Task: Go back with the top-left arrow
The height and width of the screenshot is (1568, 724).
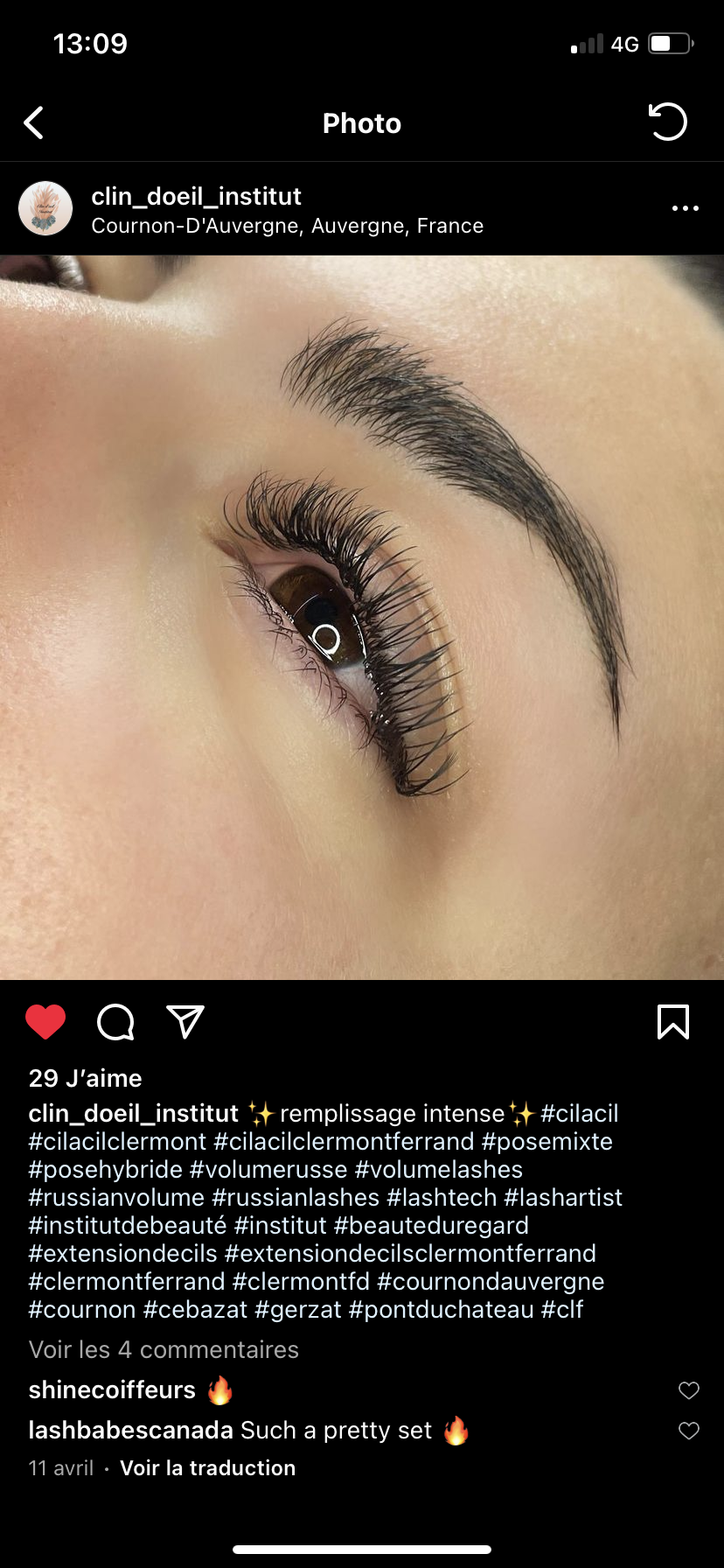Action: click(34, 123)
